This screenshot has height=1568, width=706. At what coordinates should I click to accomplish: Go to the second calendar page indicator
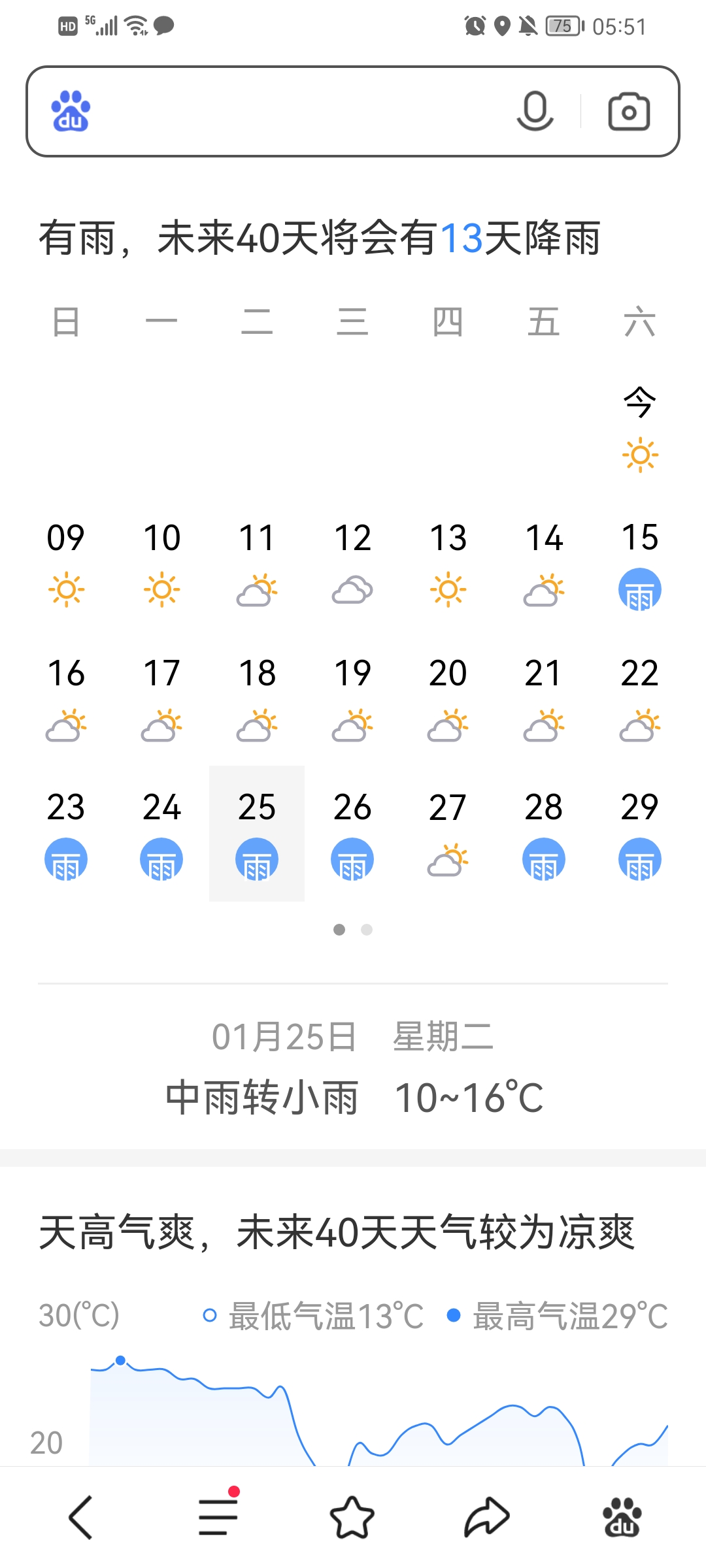click(367, 930)
